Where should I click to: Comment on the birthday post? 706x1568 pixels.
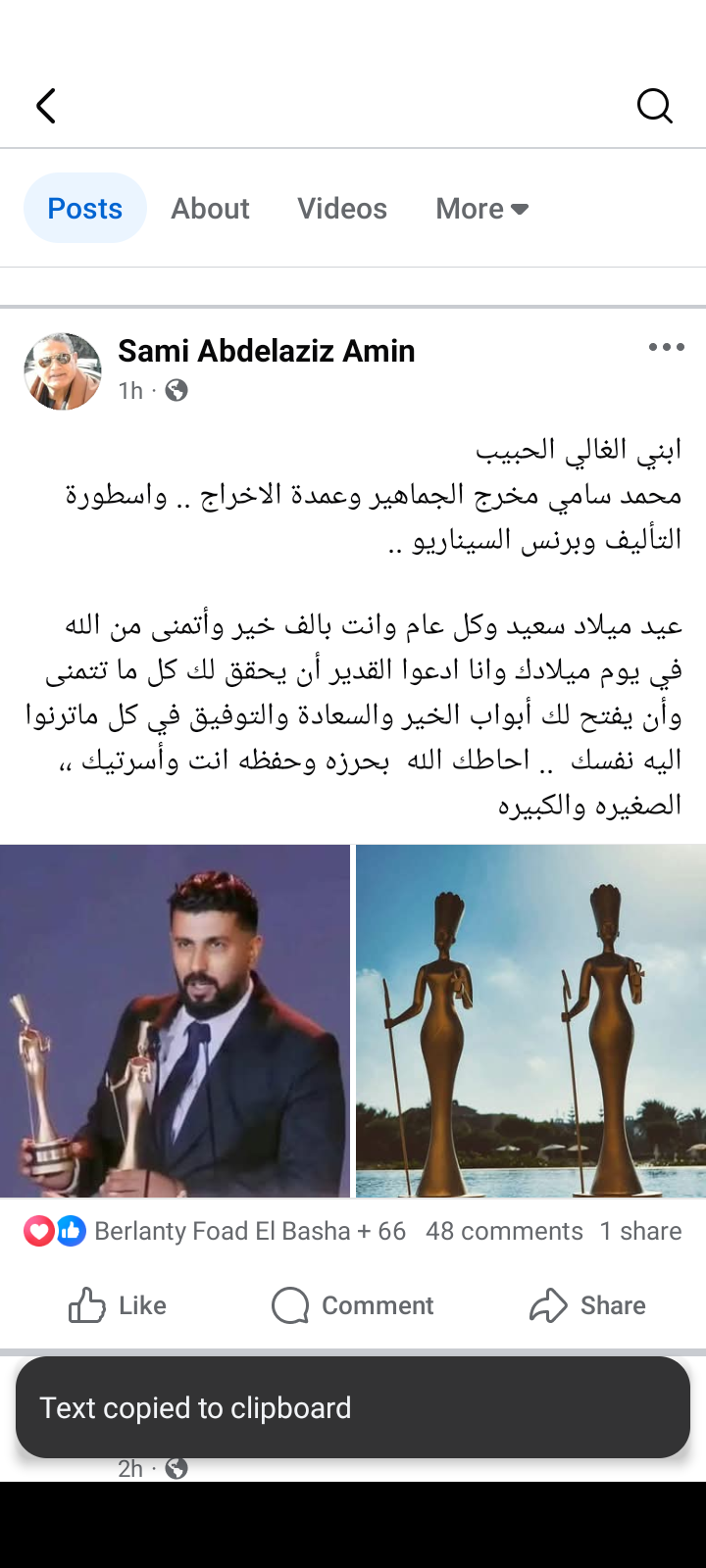353,1305
